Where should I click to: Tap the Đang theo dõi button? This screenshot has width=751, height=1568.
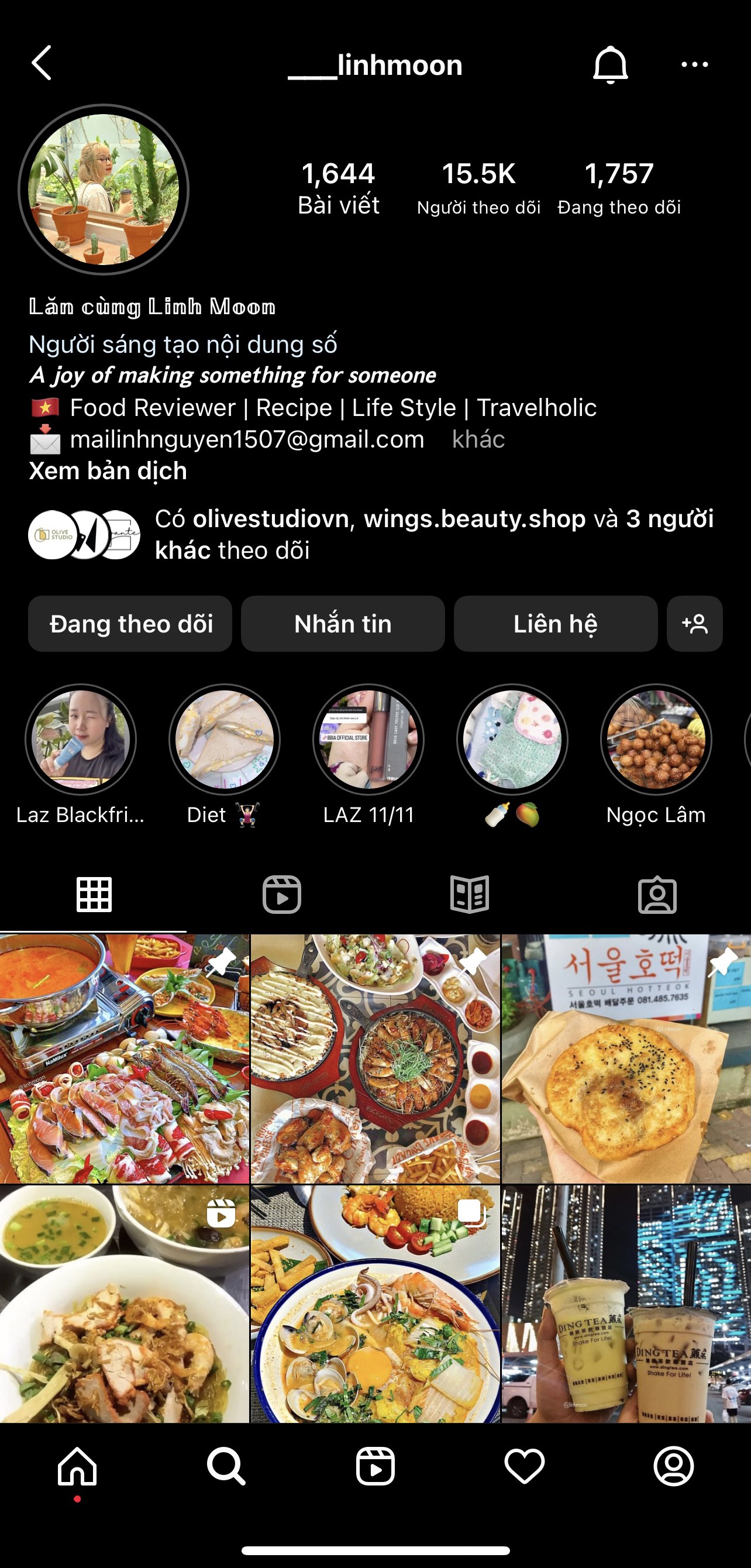[x=130, y=624]
